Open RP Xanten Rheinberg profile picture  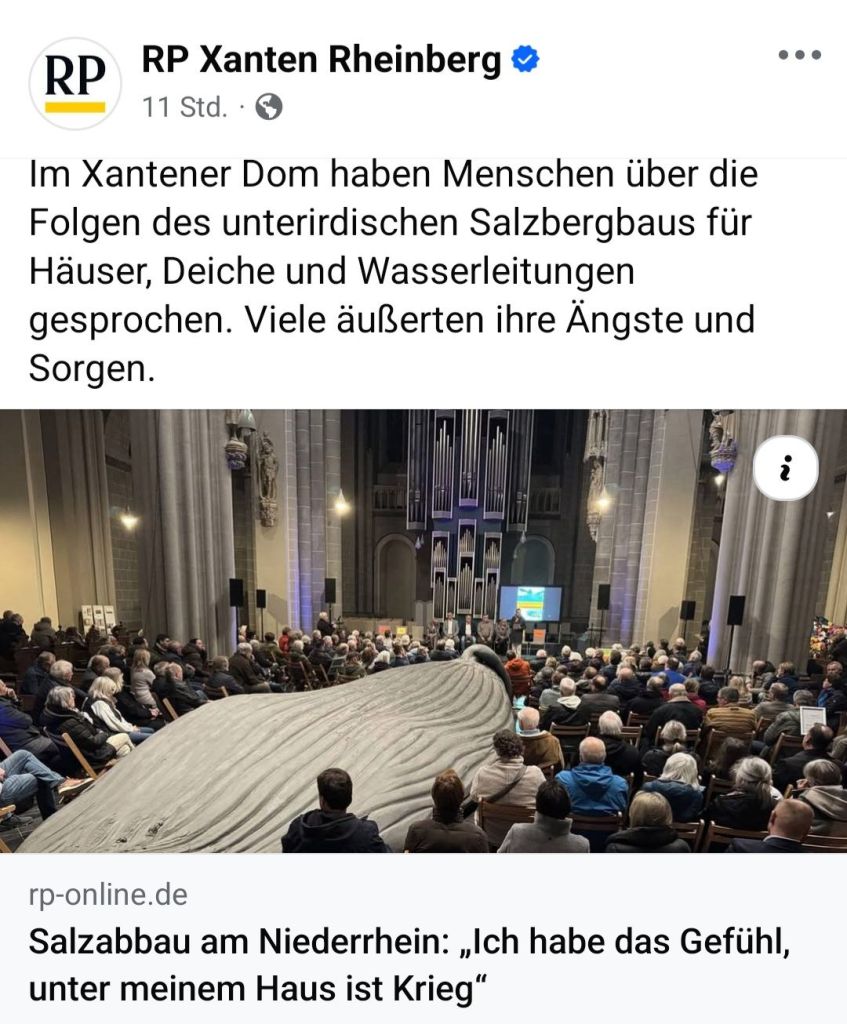pos(75,83)
